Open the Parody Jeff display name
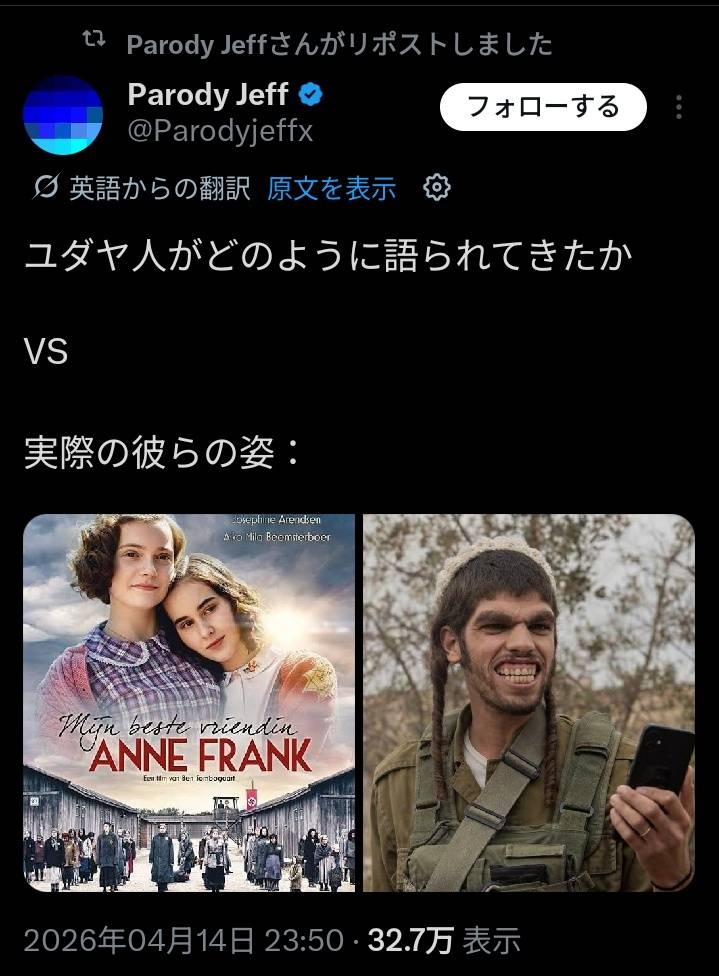 (208, 95)
